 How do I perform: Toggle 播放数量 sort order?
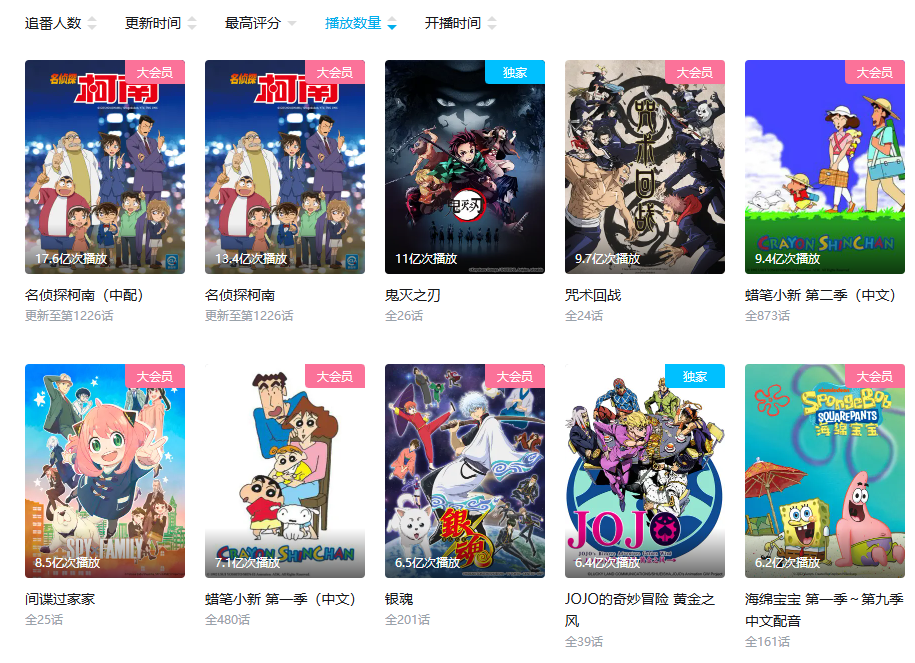(360, 23)
